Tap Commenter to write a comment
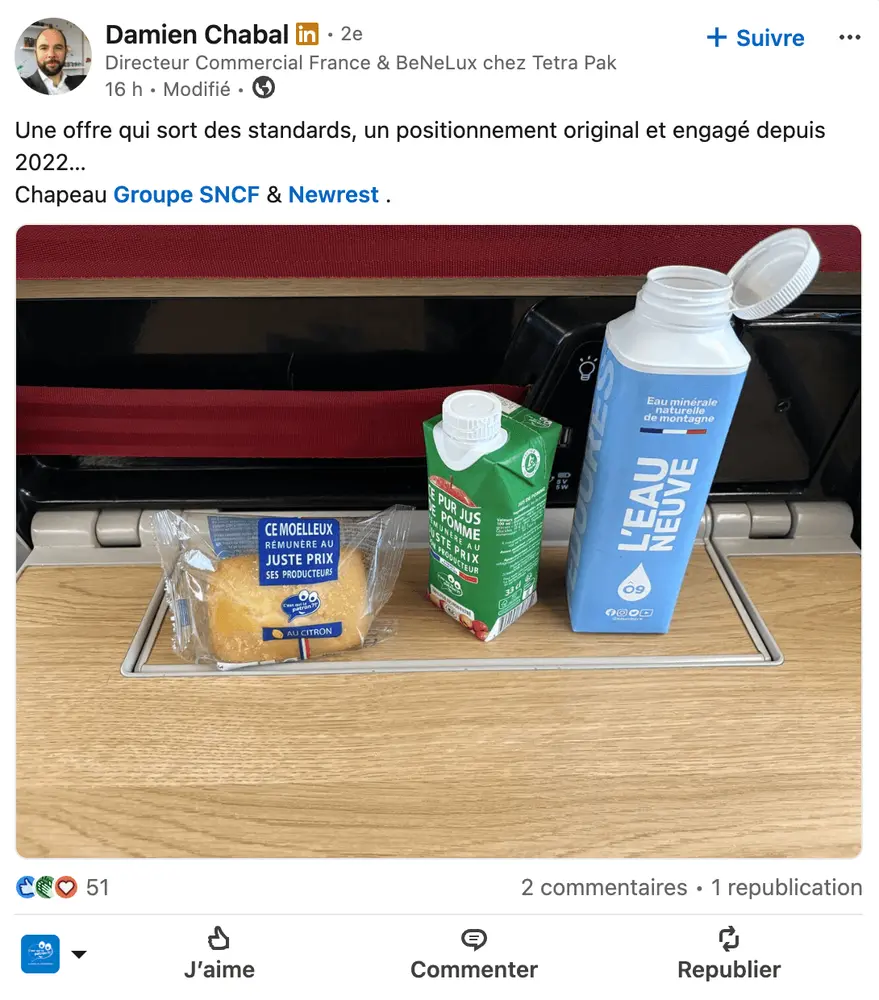The width and height of the screenshot is (879, 1000). click(474, 953)
